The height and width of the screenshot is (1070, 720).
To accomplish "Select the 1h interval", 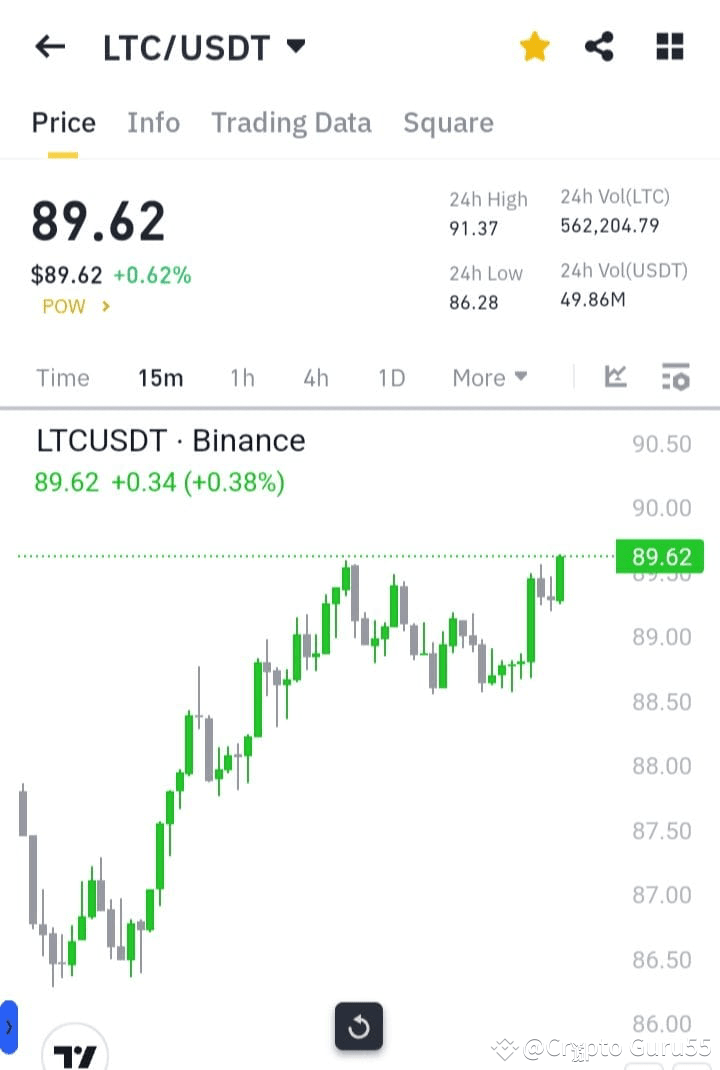I will pos(242,378).
